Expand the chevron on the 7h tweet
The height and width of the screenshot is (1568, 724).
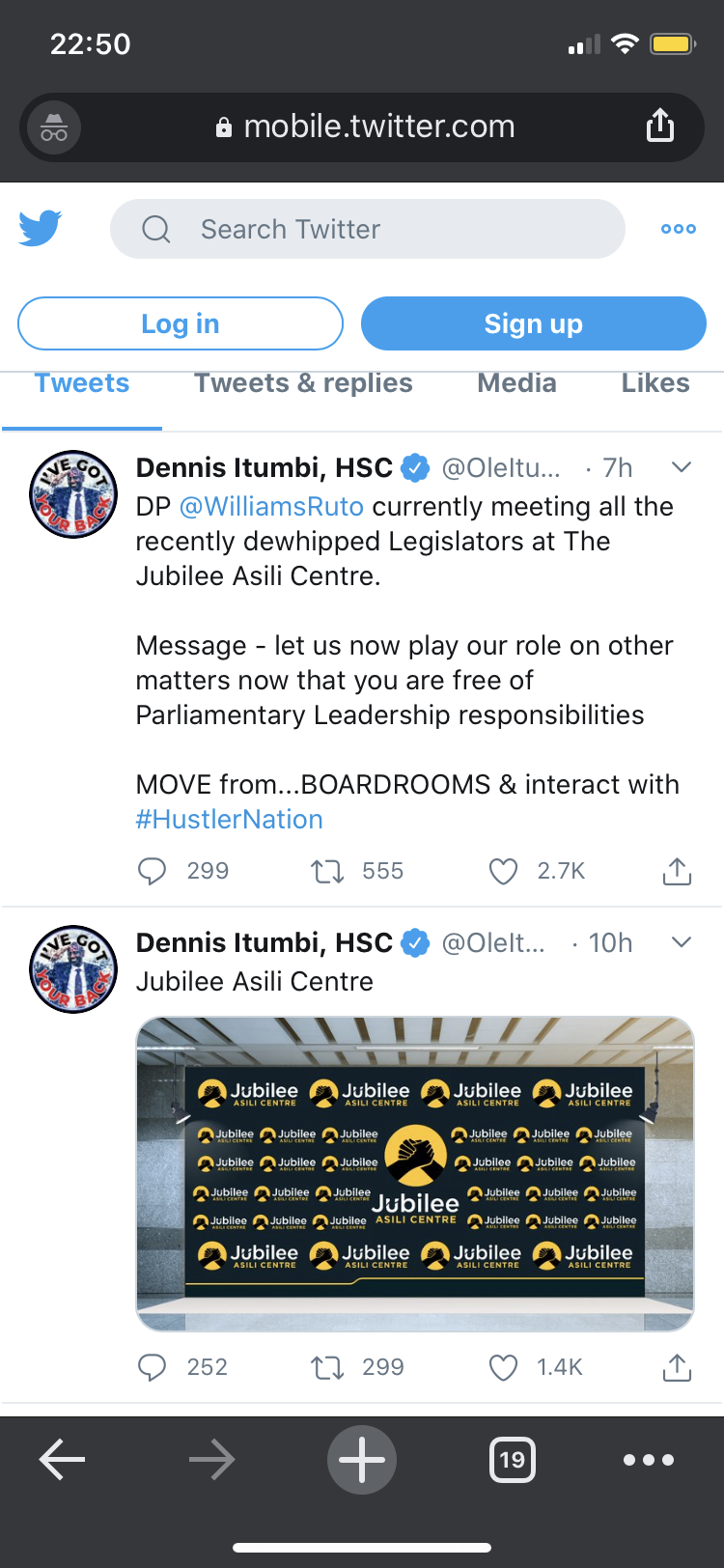click(x=682, y=467)
